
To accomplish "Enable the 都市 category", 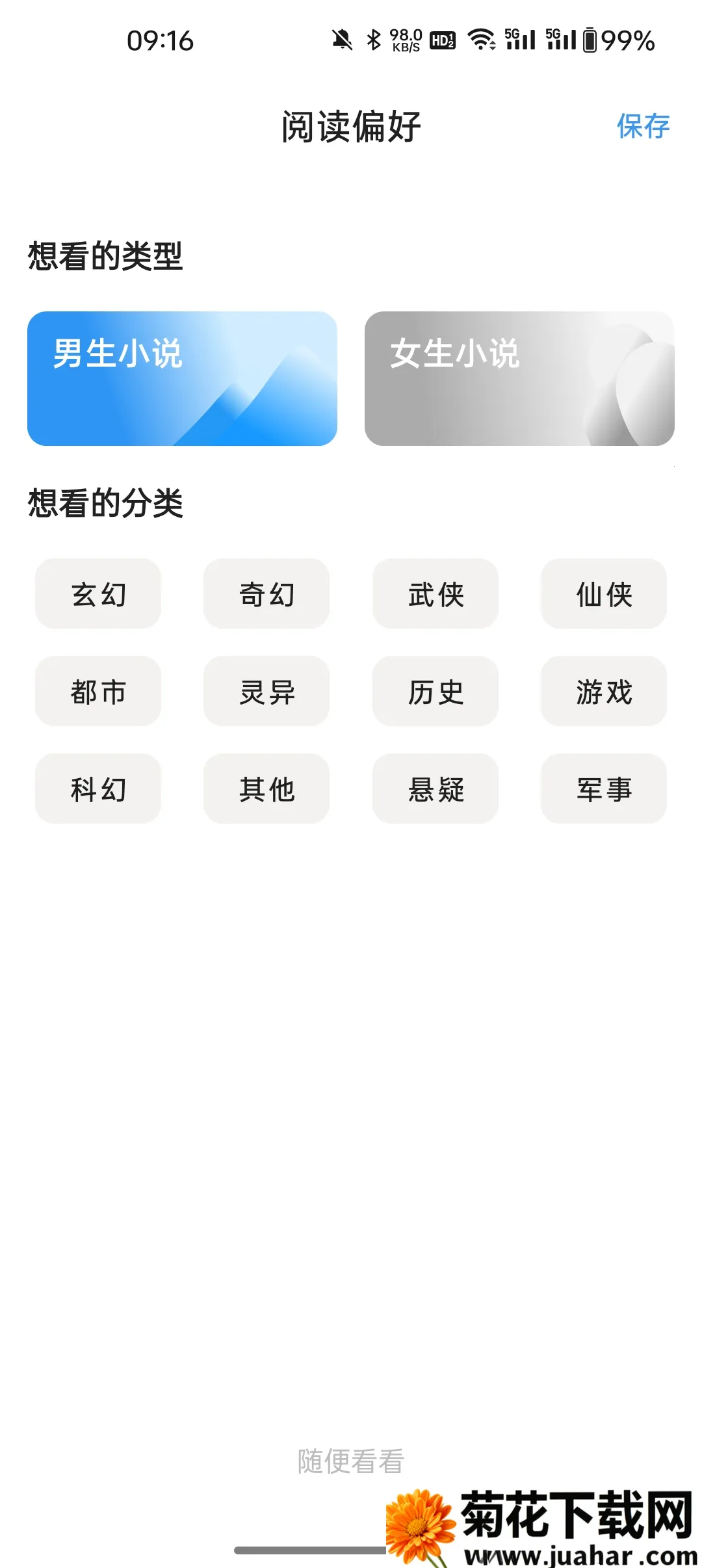I will tap(97, 692).
